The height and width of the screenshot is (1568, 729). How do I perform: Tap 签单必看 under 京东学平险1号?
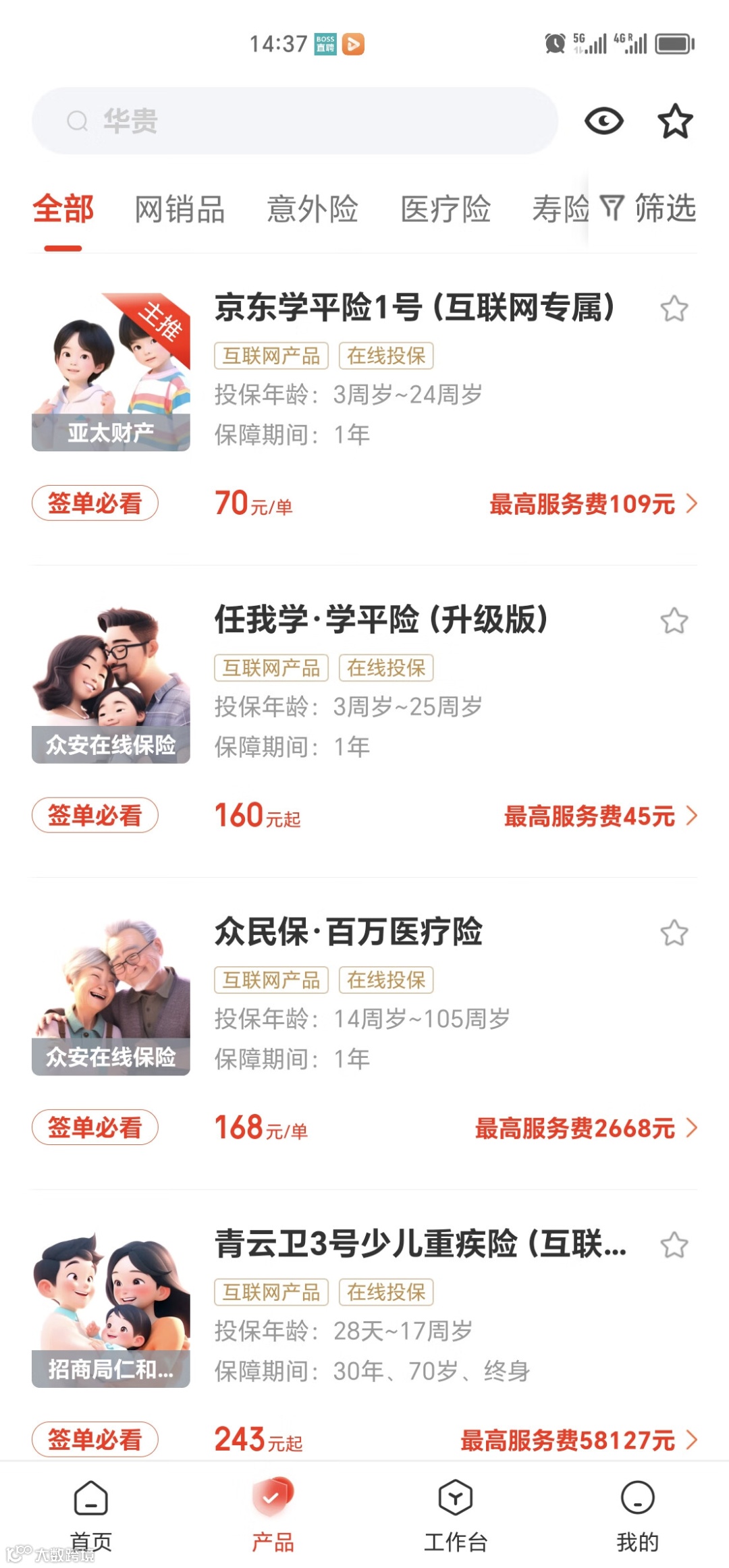point(95,503)
